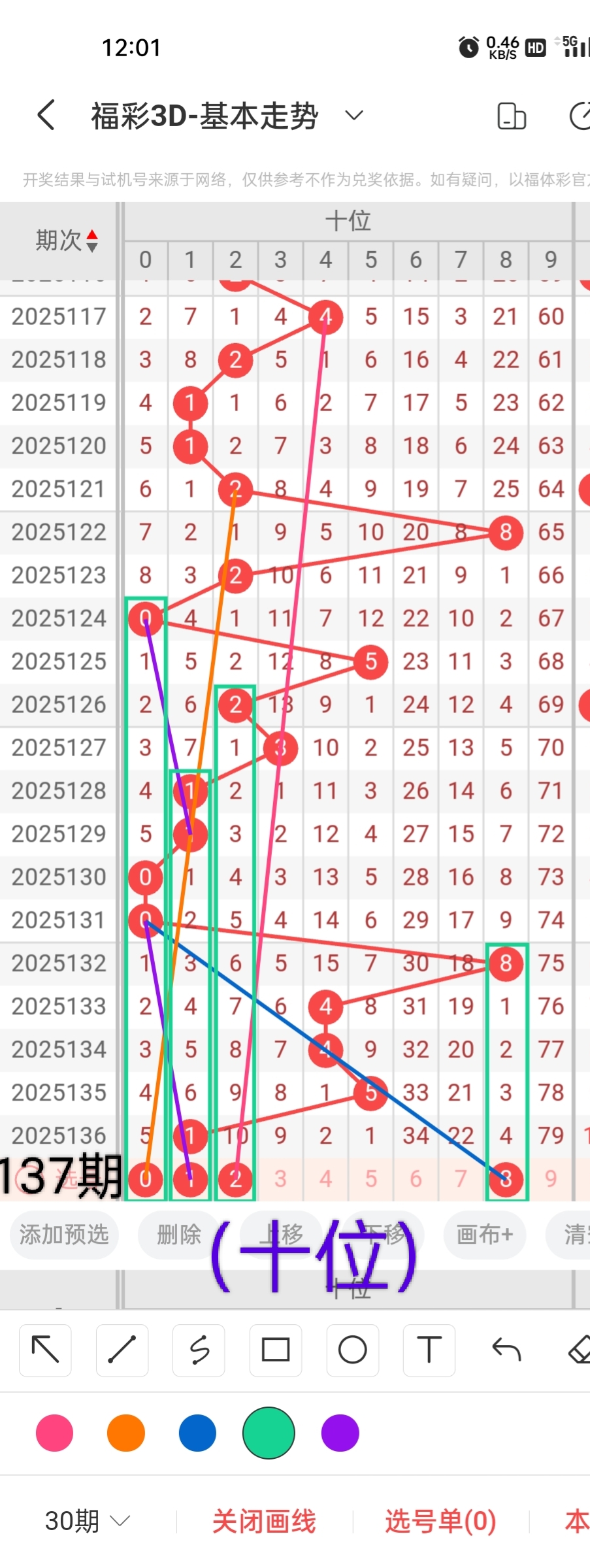Tap 关闭画线 to close drawing mode
The height and width of the screenshot is (1568, 590).
click(x=264, y=1521)
